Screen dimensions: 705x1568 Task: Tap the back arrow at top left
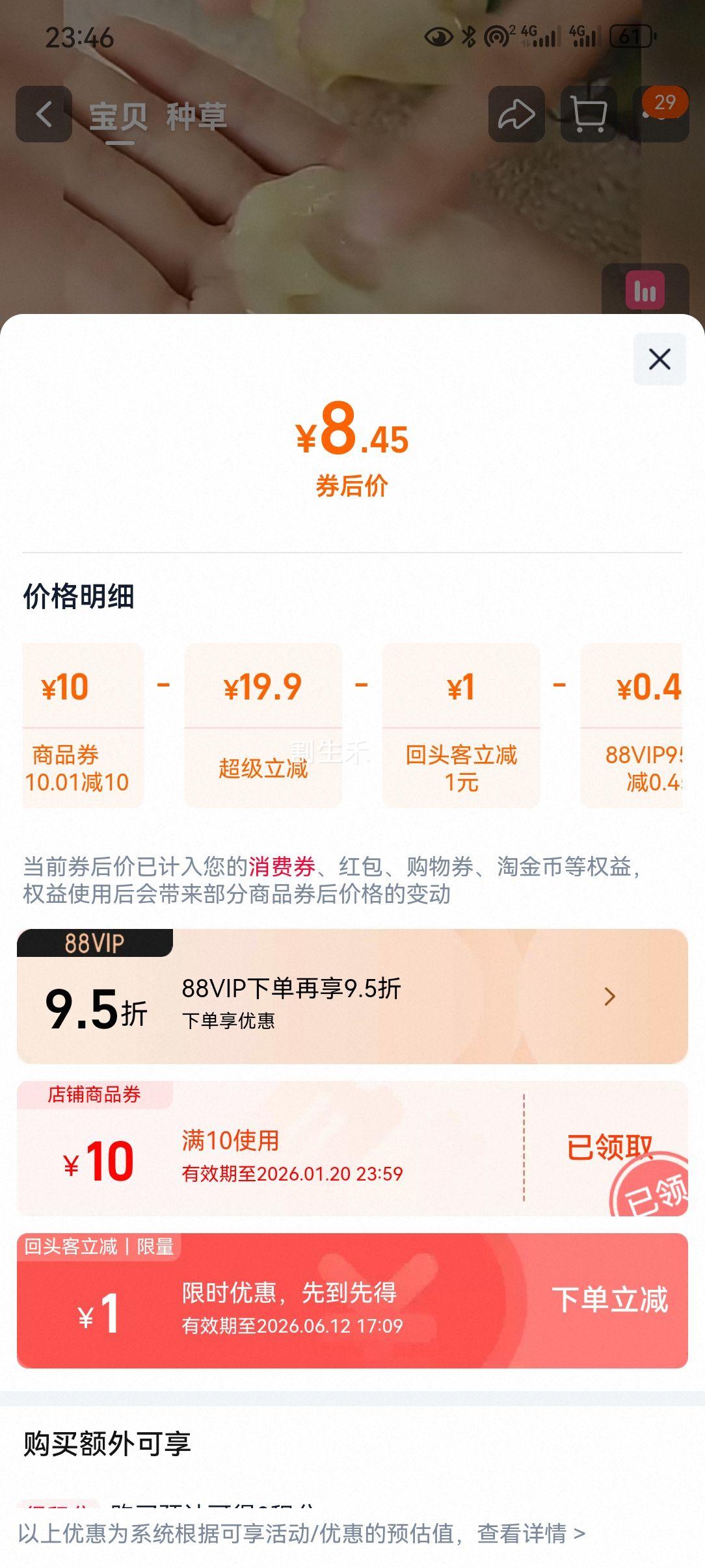pos(43,114)
